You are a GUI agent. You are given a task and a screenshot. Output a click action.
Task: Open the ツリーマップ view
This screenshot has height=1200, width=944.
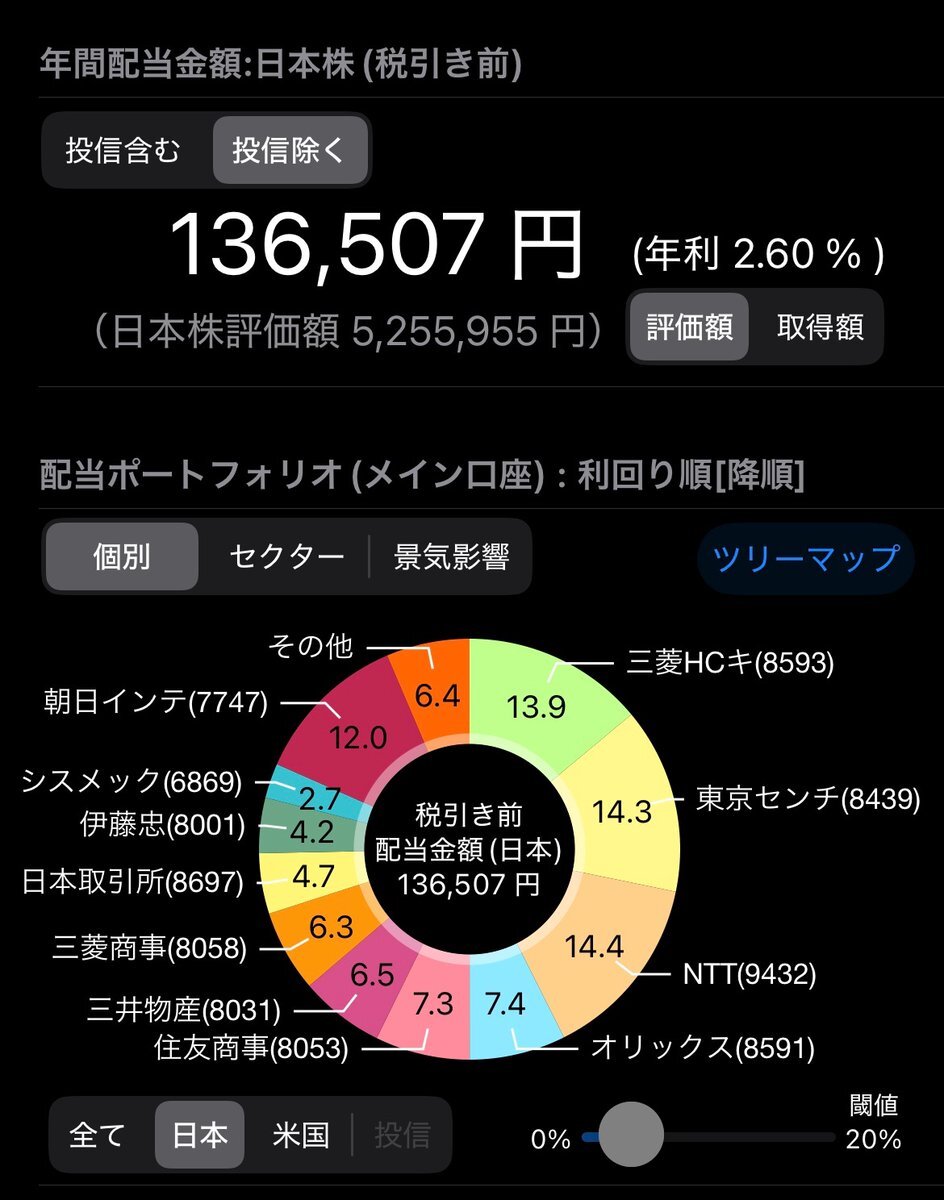click(806, 558)
